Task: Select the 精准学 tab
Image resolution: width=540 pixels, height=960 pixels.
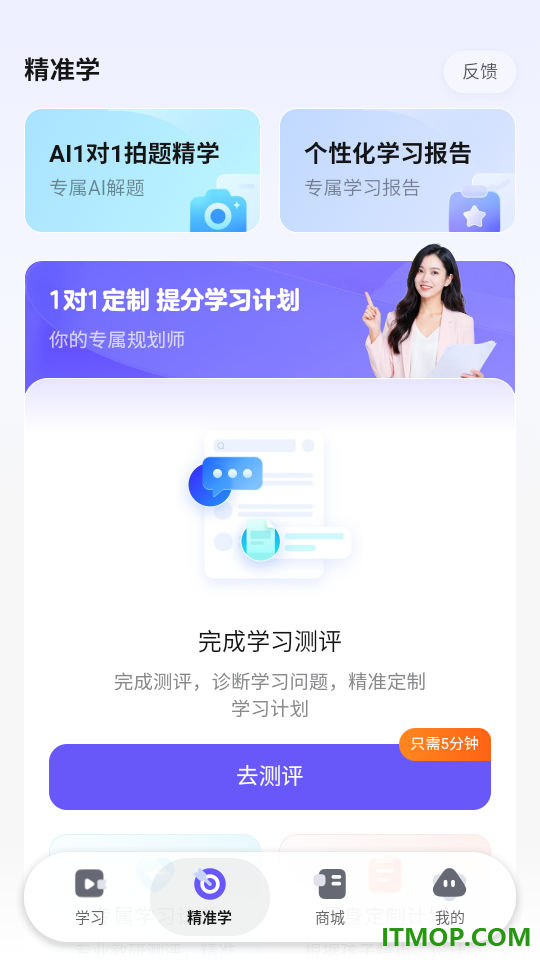Action: [x=209, y=897]
